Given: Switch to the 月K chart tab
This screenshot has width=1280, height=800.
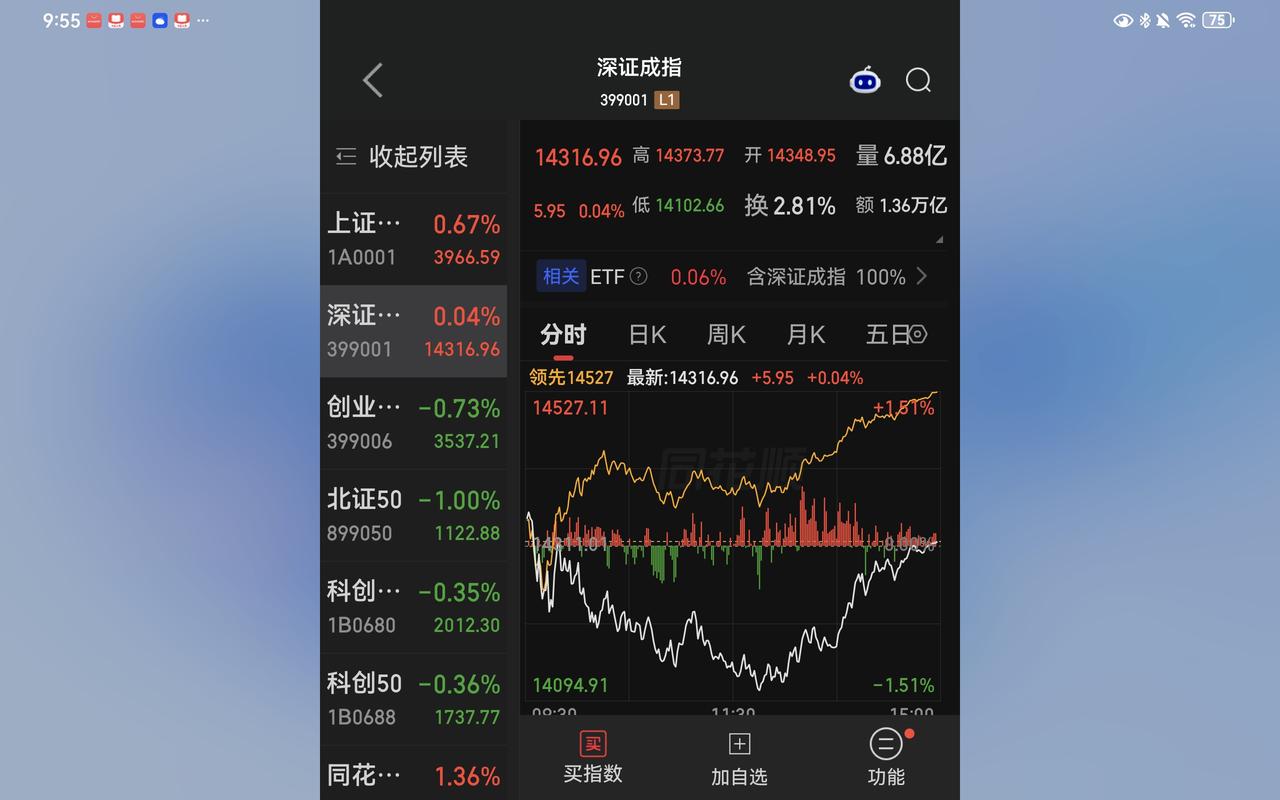Looking at the screenshot, I should (805, 334).
